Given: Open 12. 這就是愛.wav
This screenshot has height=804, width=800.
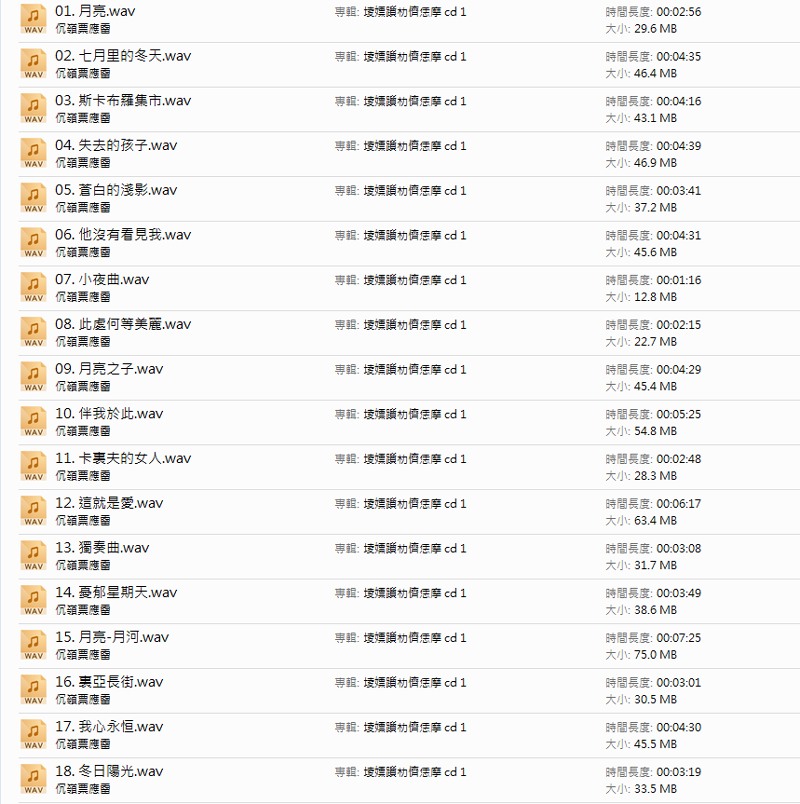Looking at the screenshot, I should tap(108, 503).
